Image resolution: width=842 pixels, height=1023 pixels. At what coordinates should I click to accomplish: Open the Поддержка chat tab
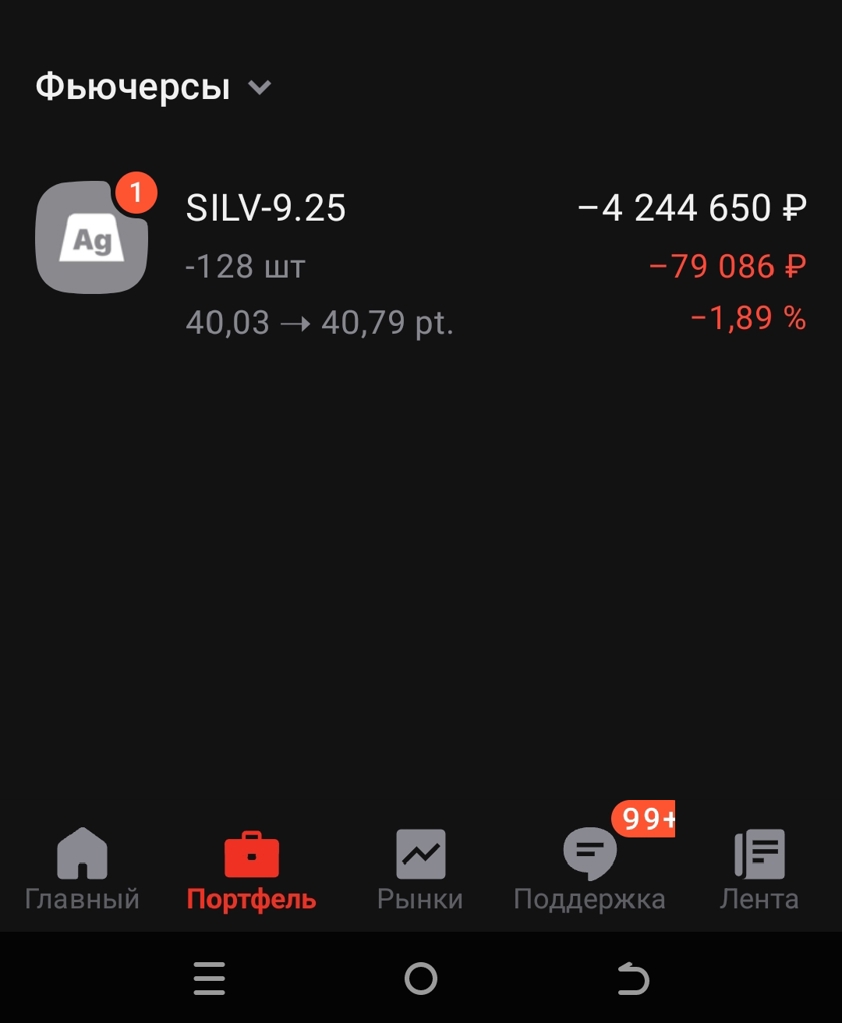tap(589, 870)
